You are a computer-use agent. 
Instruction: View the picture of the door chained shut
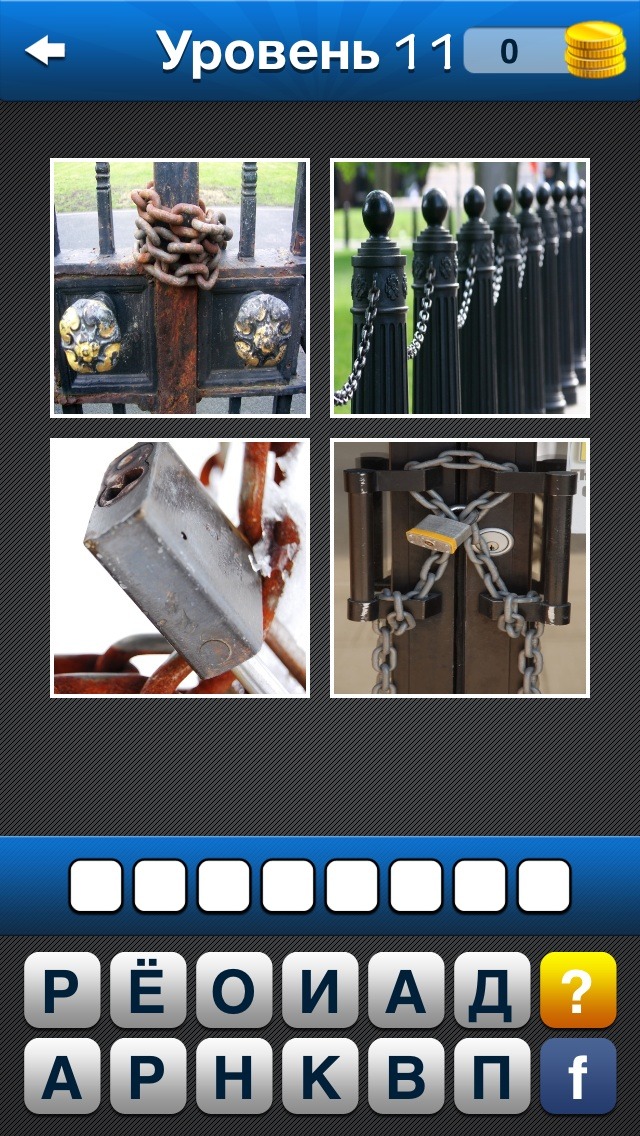pyautogui.click(x=460, y=568)
